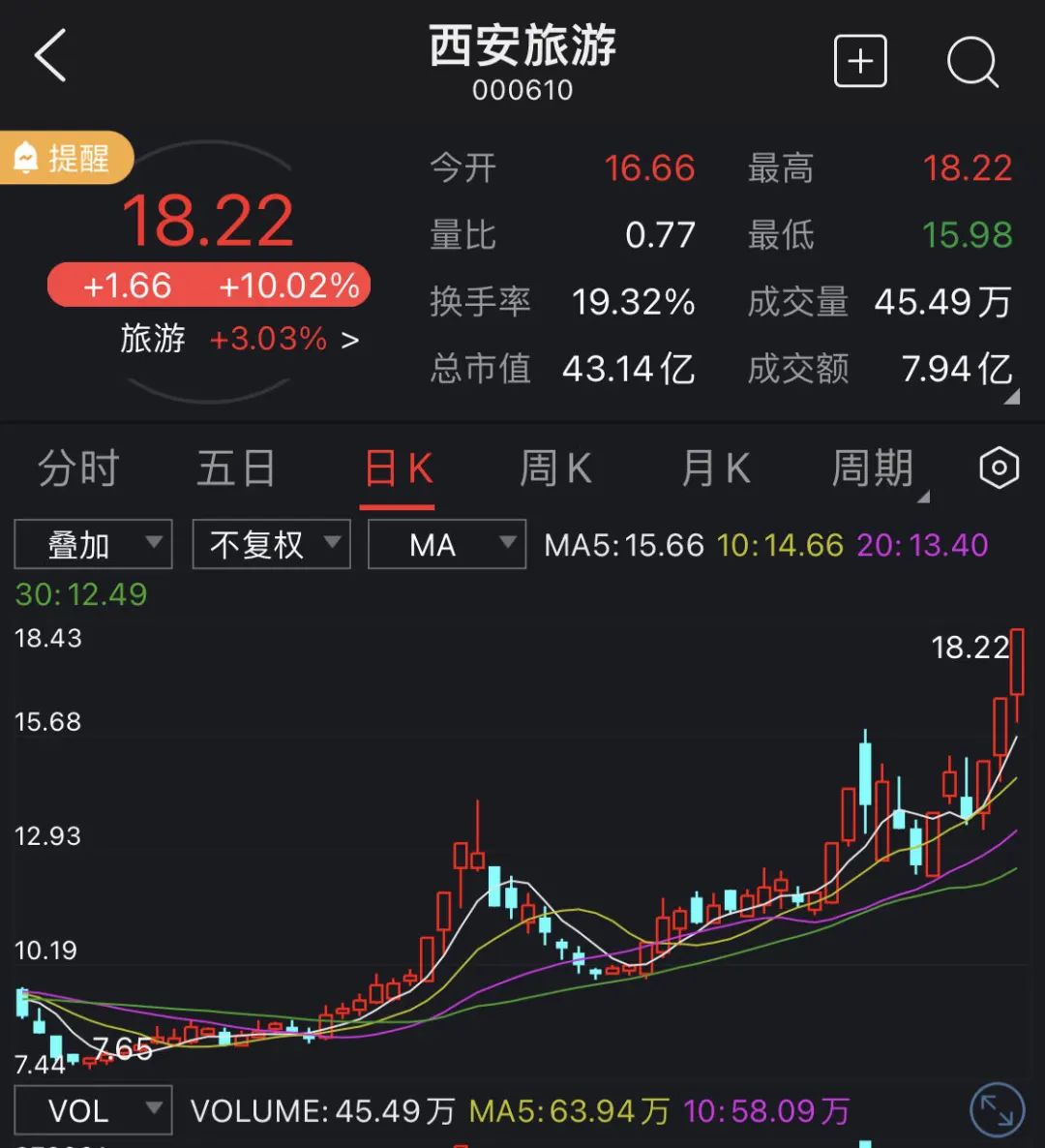
Task: Open the 旅游 sector +3.03% link
Action: (240, 339)
